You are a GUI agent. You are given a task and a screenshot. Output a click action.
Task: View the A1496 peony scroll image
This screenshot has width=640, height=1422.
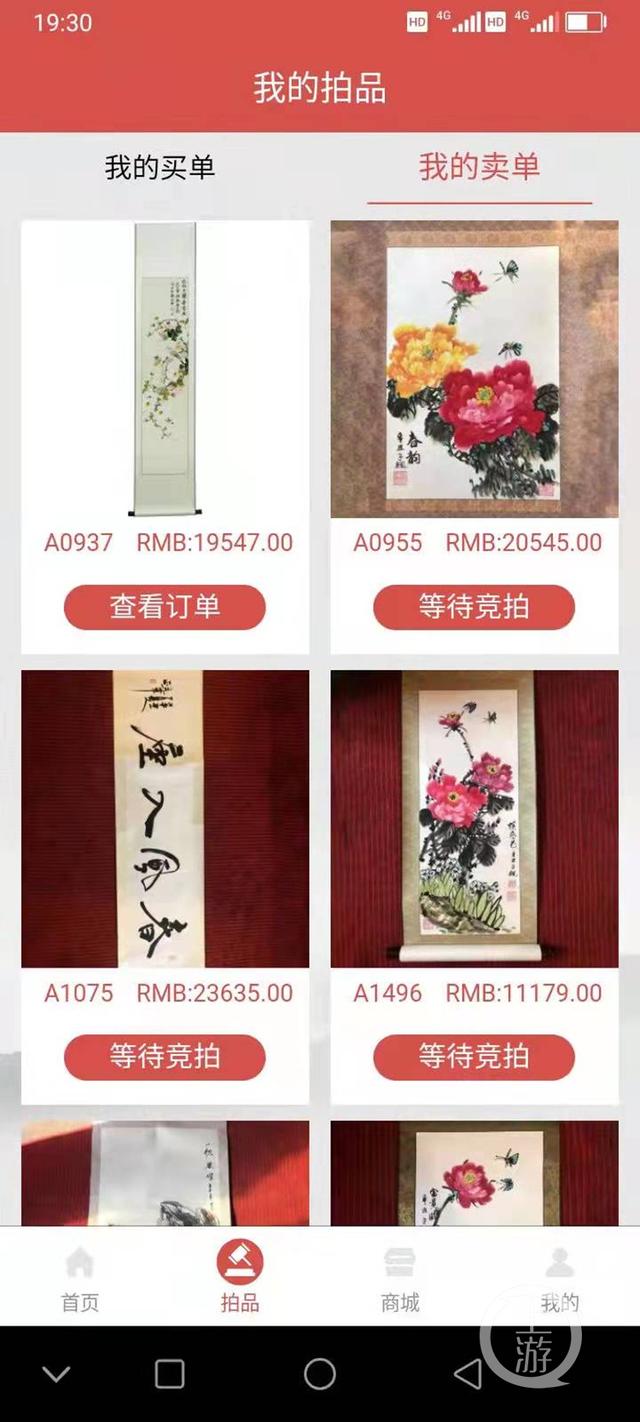tap(474, 819)
